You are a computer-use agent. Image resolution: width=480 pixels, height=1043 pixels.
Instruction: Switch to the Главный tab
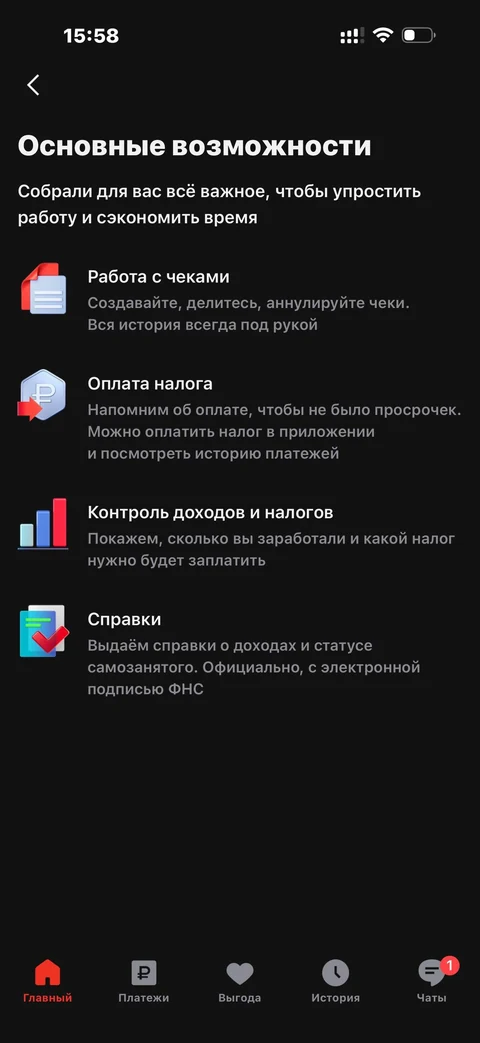(47, 981)
